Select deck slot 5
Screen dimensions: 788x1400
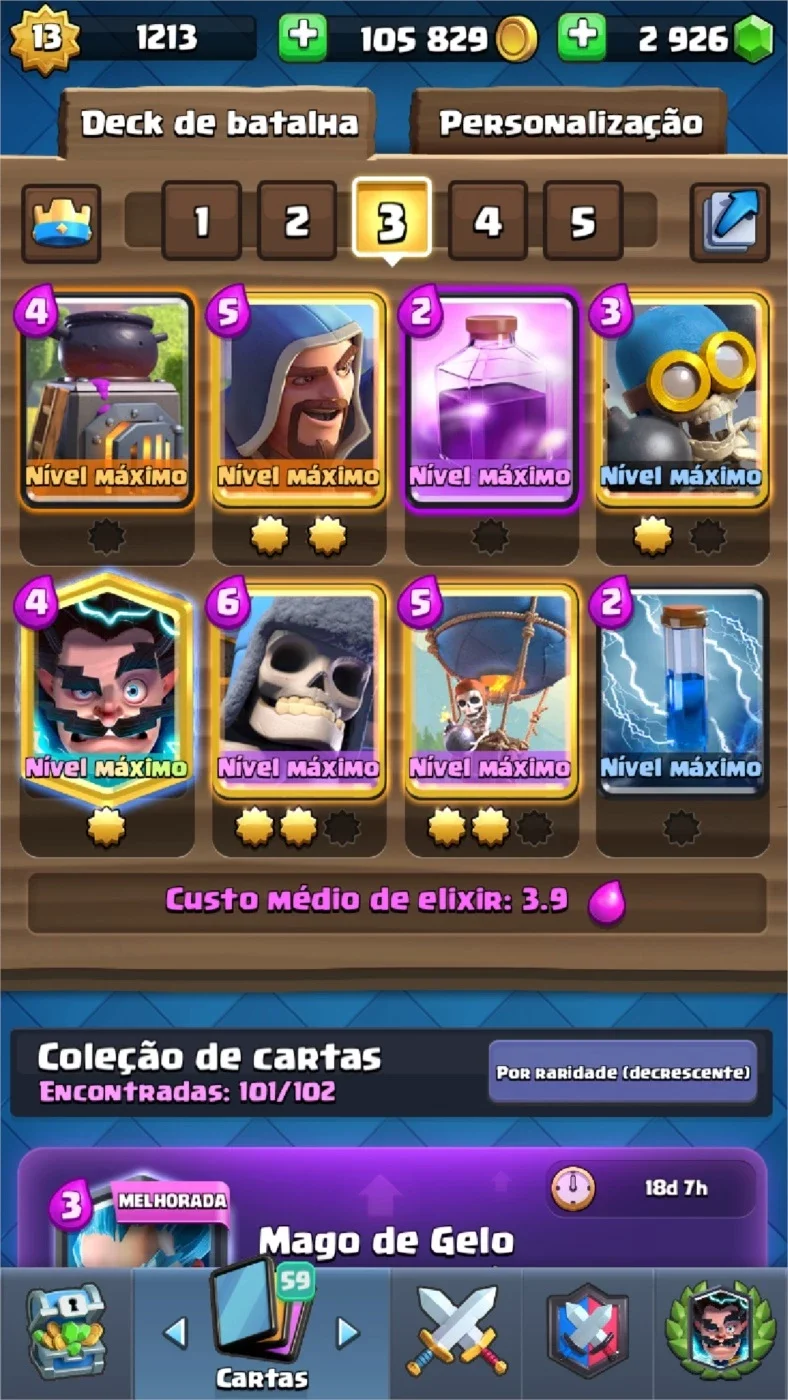click(583, 221)
